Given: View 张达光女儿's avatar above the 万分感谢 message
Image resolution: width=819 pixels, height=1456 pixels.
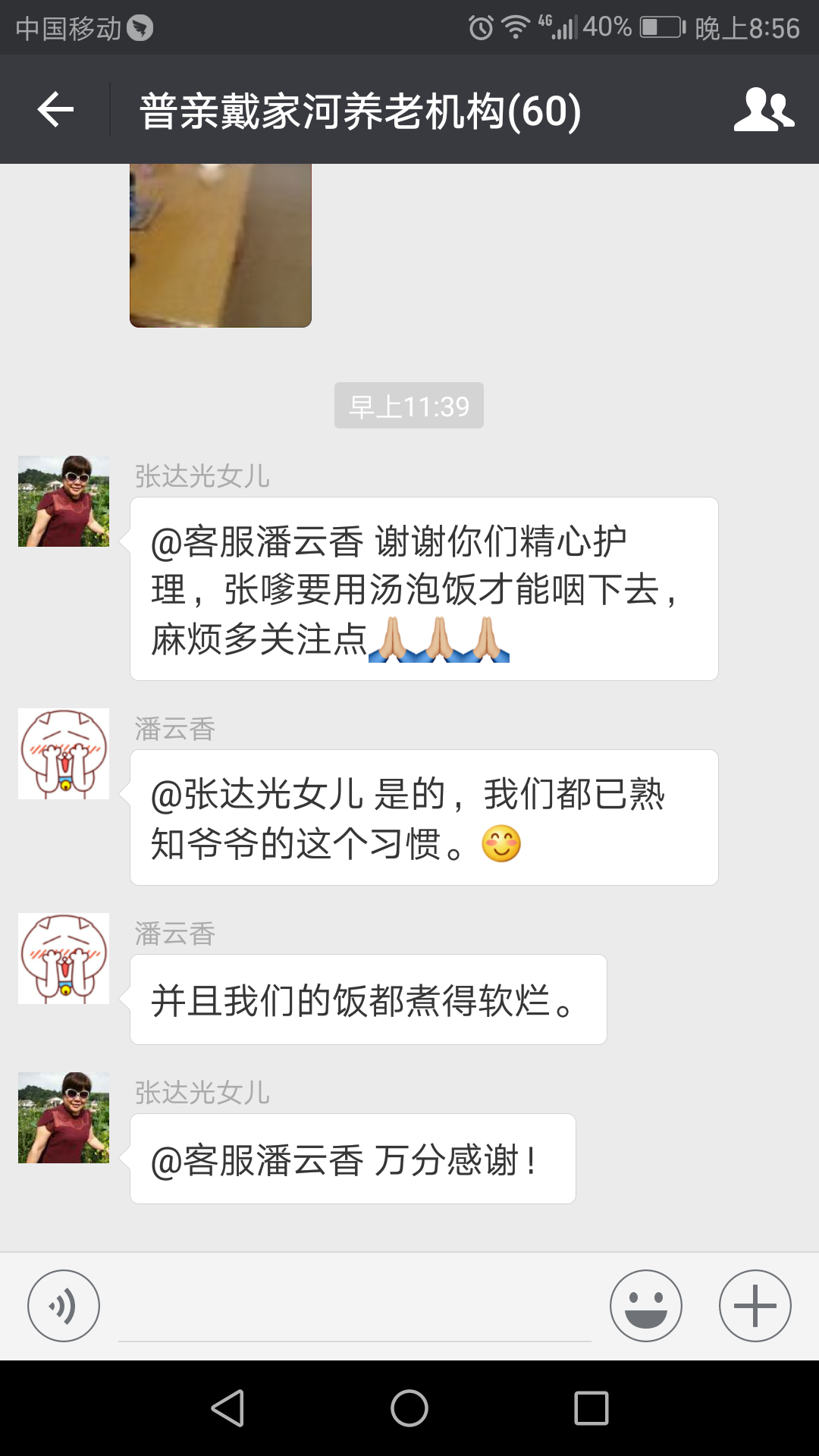Looking at the screenshot, I should 64,1118.
